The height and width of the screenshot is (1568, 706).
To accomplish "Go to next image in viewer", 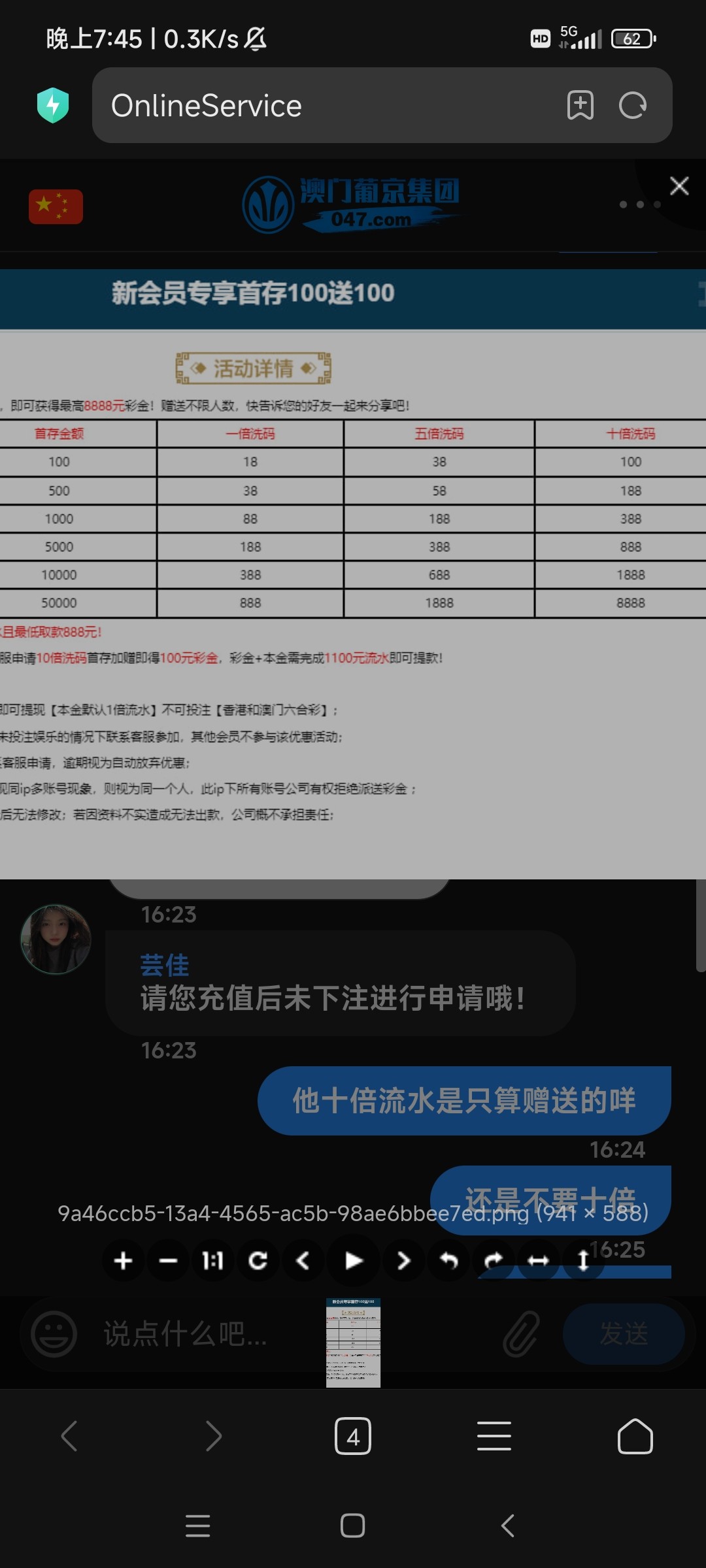I will pos(403,1260).
